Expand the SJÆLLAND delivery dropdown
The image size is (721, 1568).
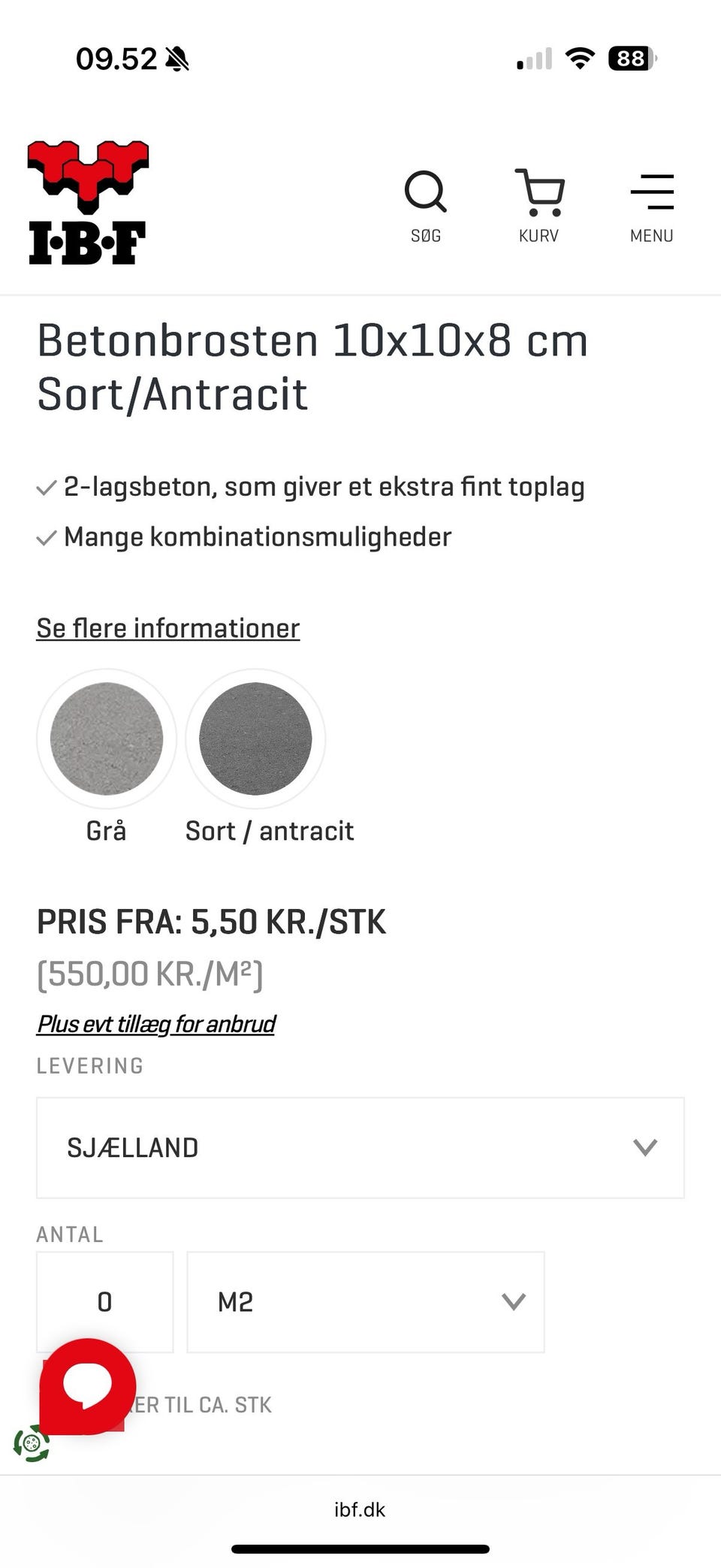point(360,1147)
